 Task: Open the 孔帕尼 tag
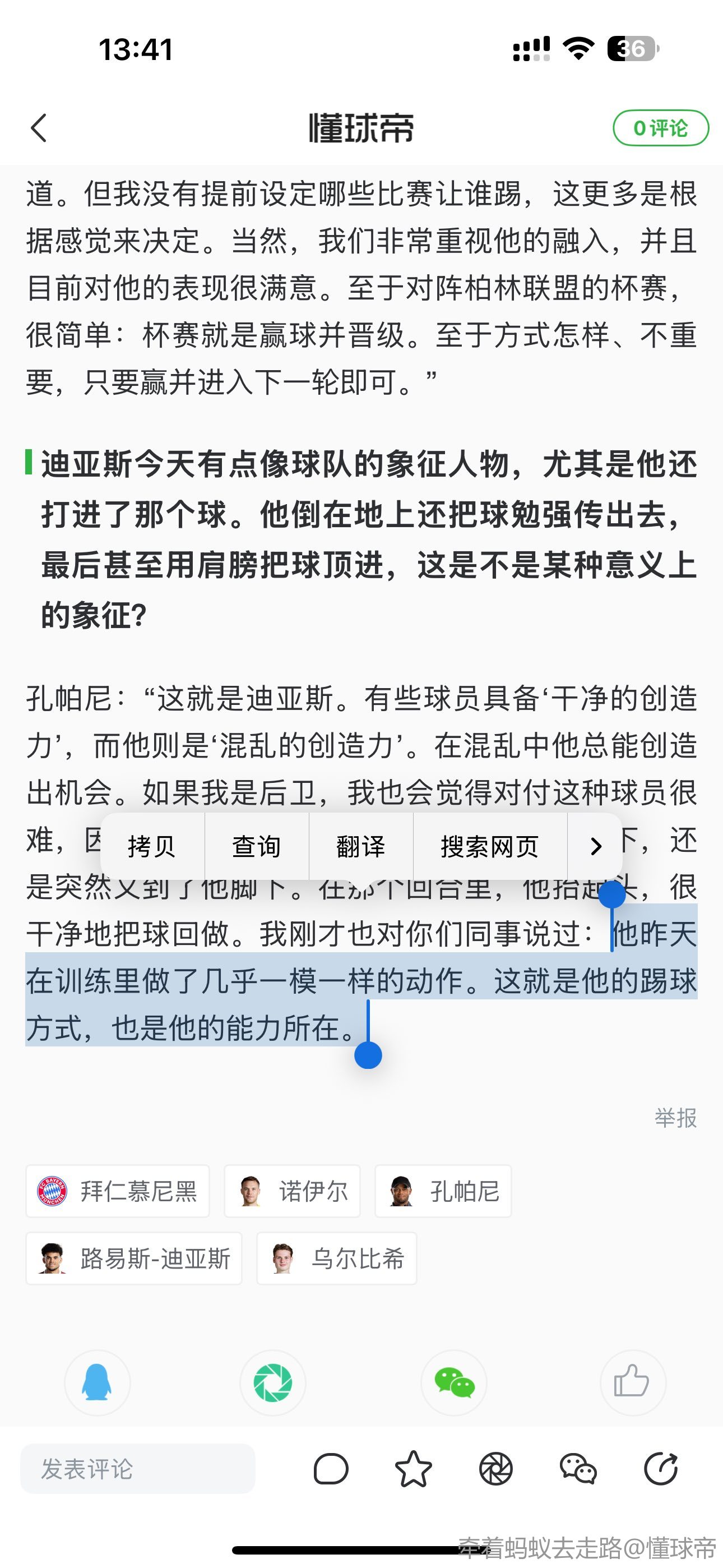click(442, 1191)
